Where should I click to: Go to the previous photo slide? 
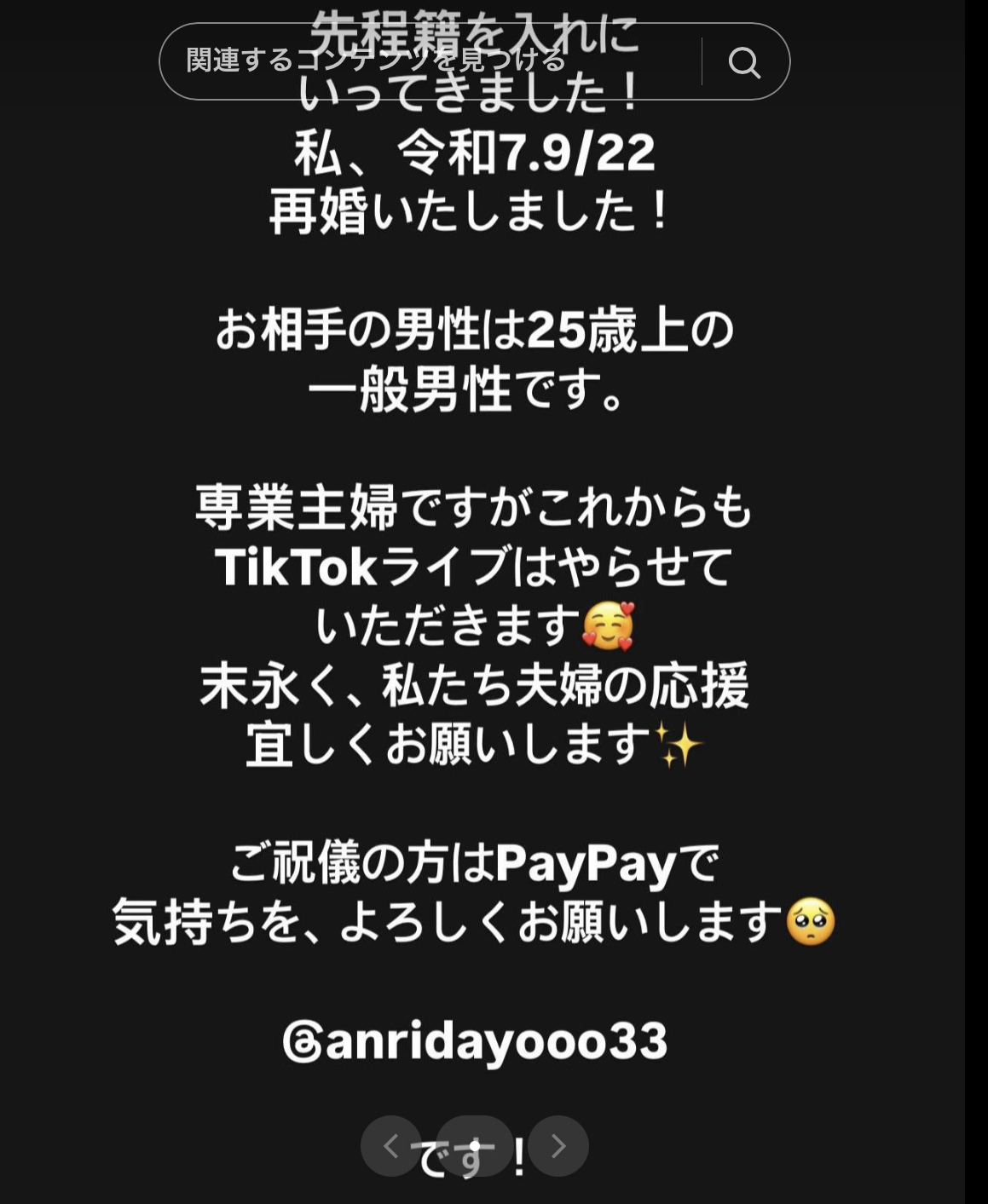click(x=390, y=1146)
